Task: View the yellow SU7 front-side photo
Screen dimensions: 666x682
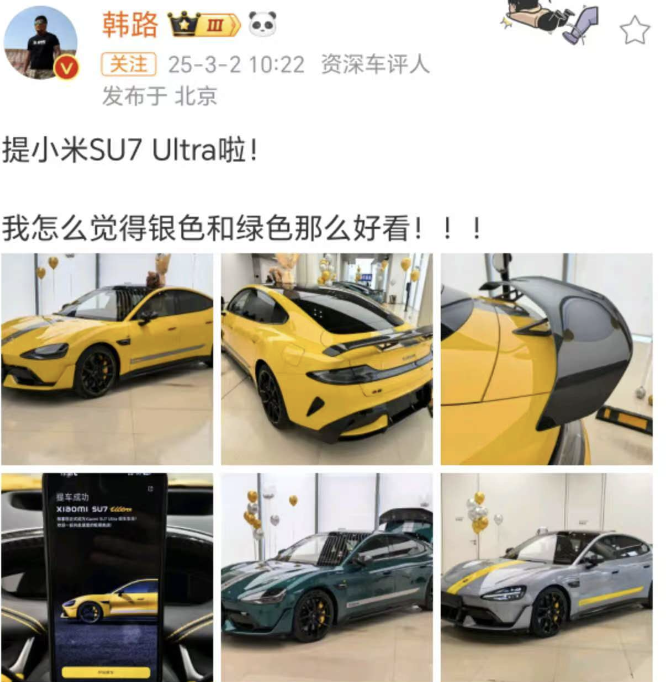Action: [107, 359]
